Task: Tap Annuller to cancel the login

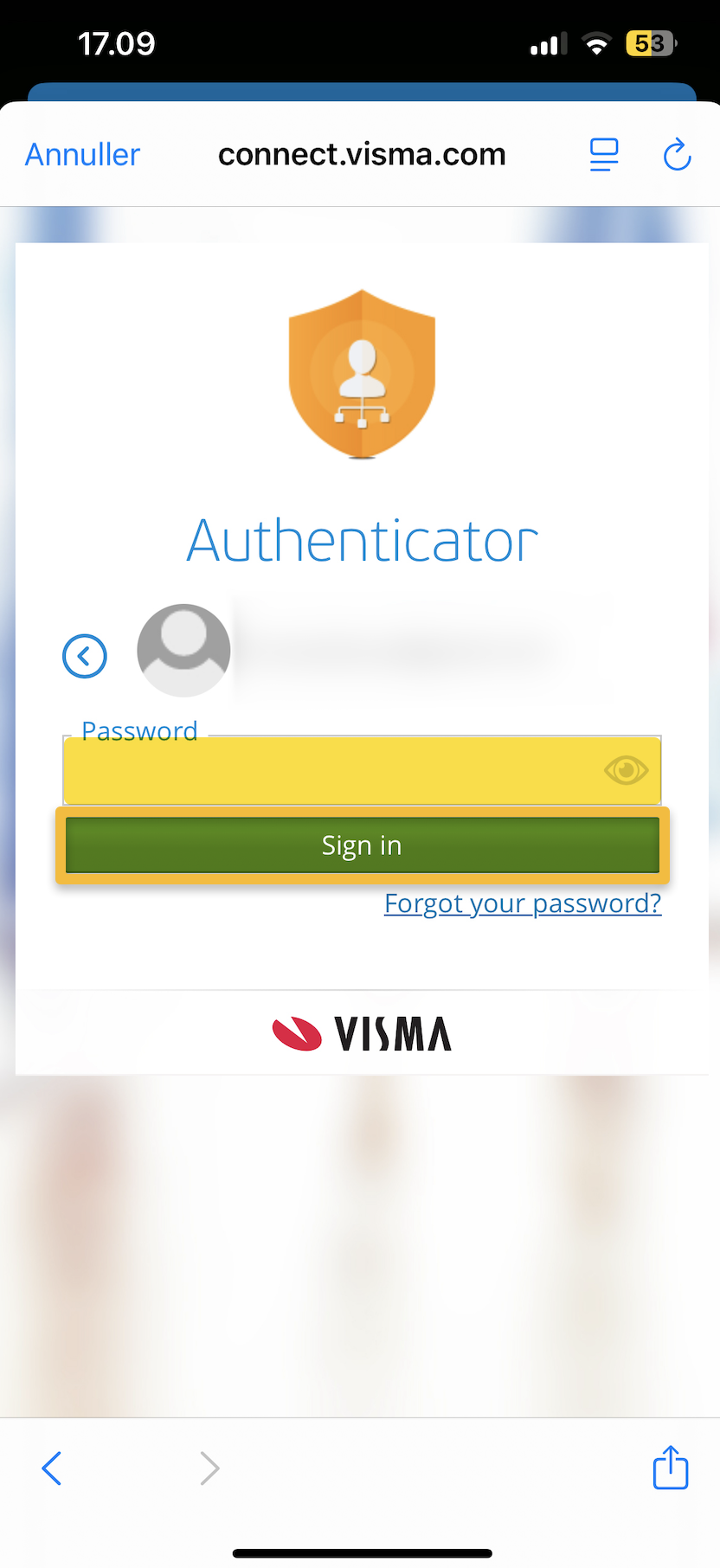Action: 82,155
